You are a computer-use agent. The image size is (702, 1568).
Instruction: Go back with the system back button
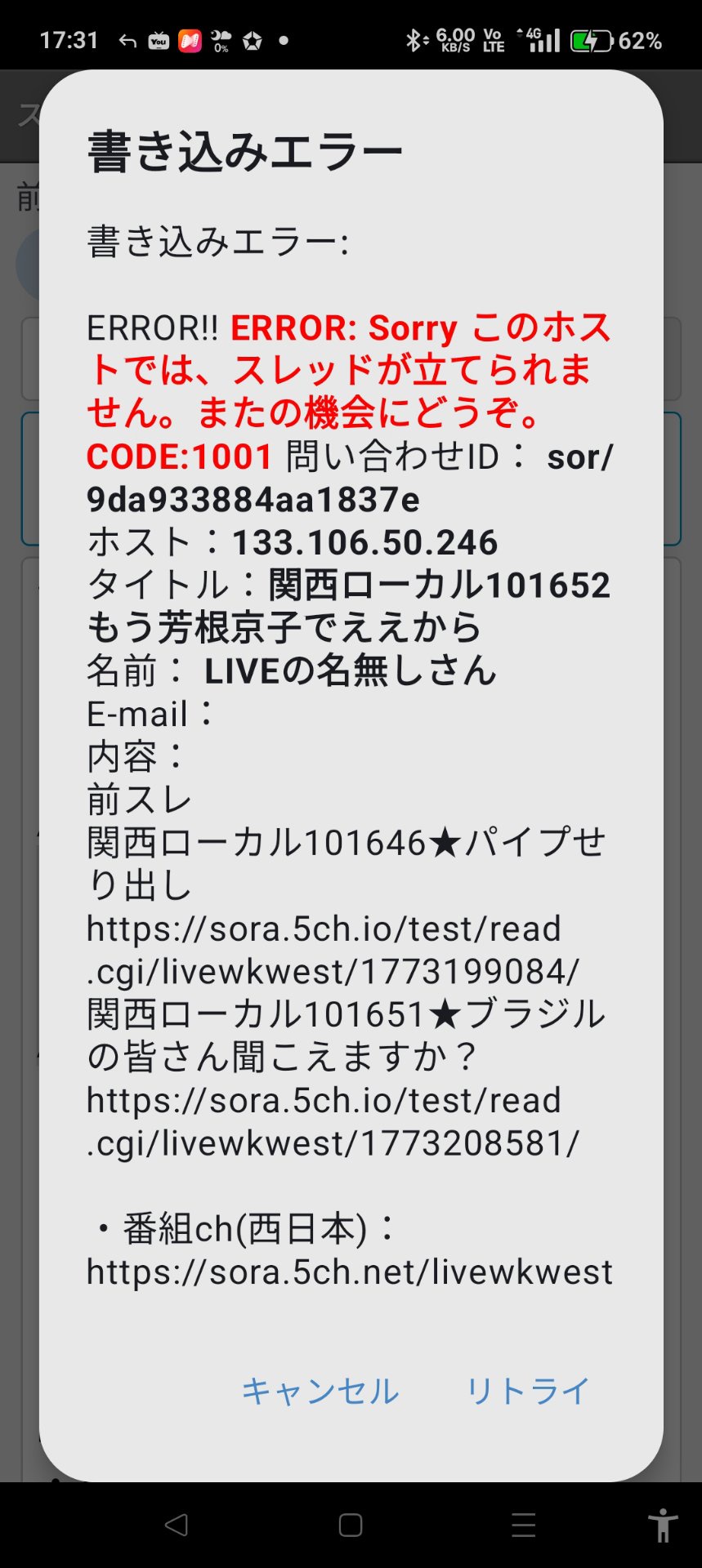pos(177,1525)
